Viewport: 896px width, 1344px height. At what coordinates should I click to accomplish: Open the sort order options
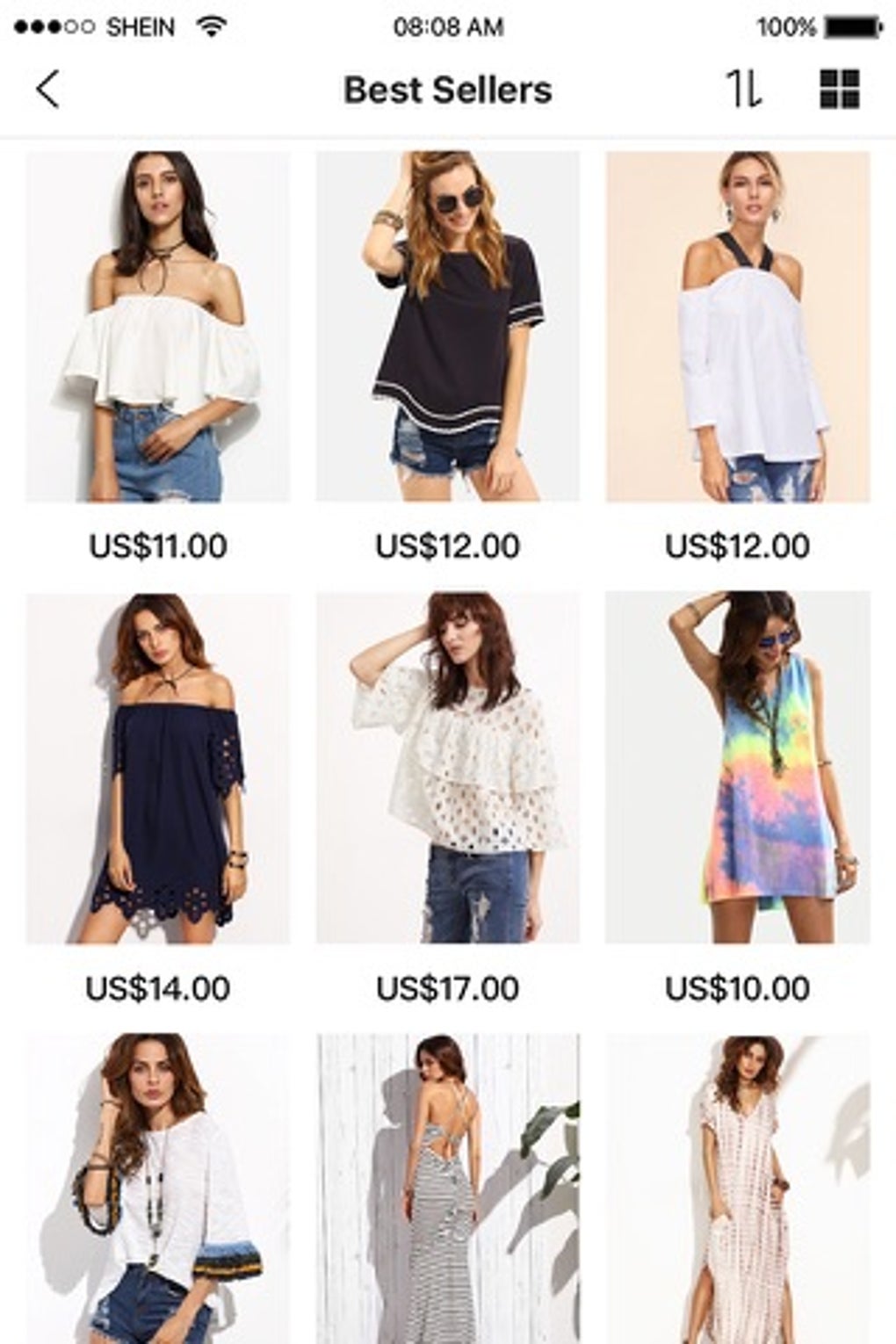click(743, 90)
